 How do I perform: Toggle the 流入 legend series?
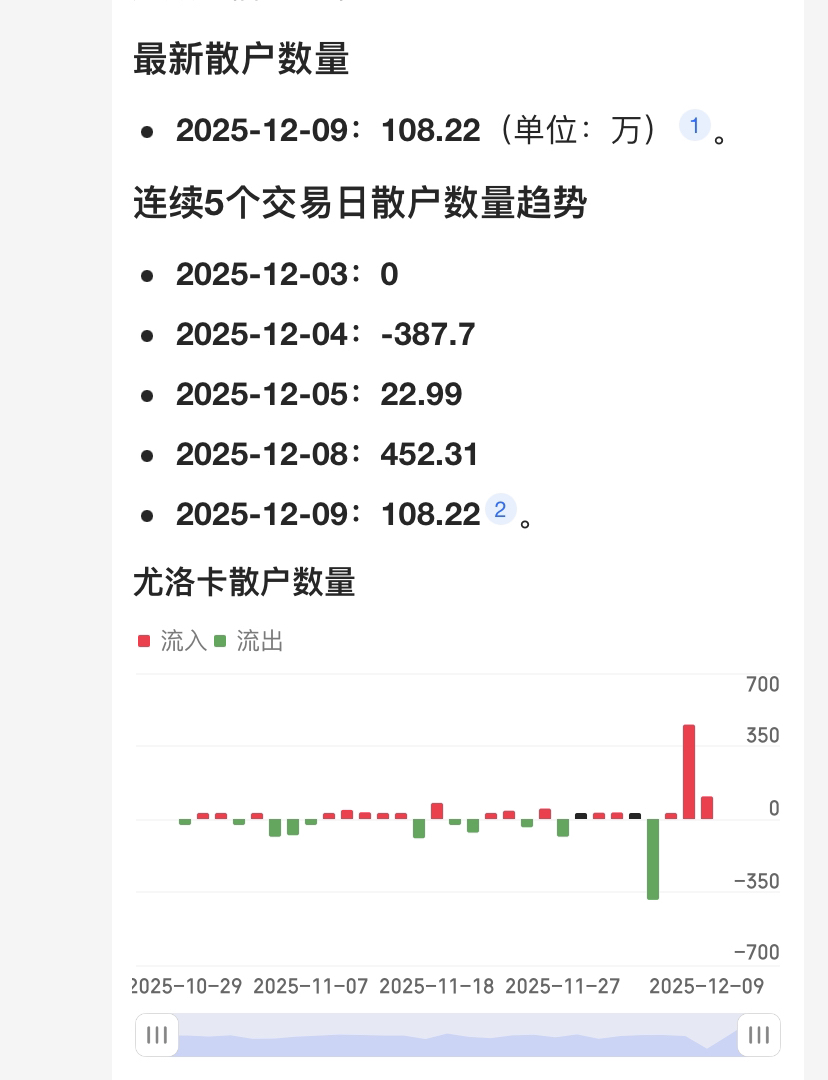172,641
